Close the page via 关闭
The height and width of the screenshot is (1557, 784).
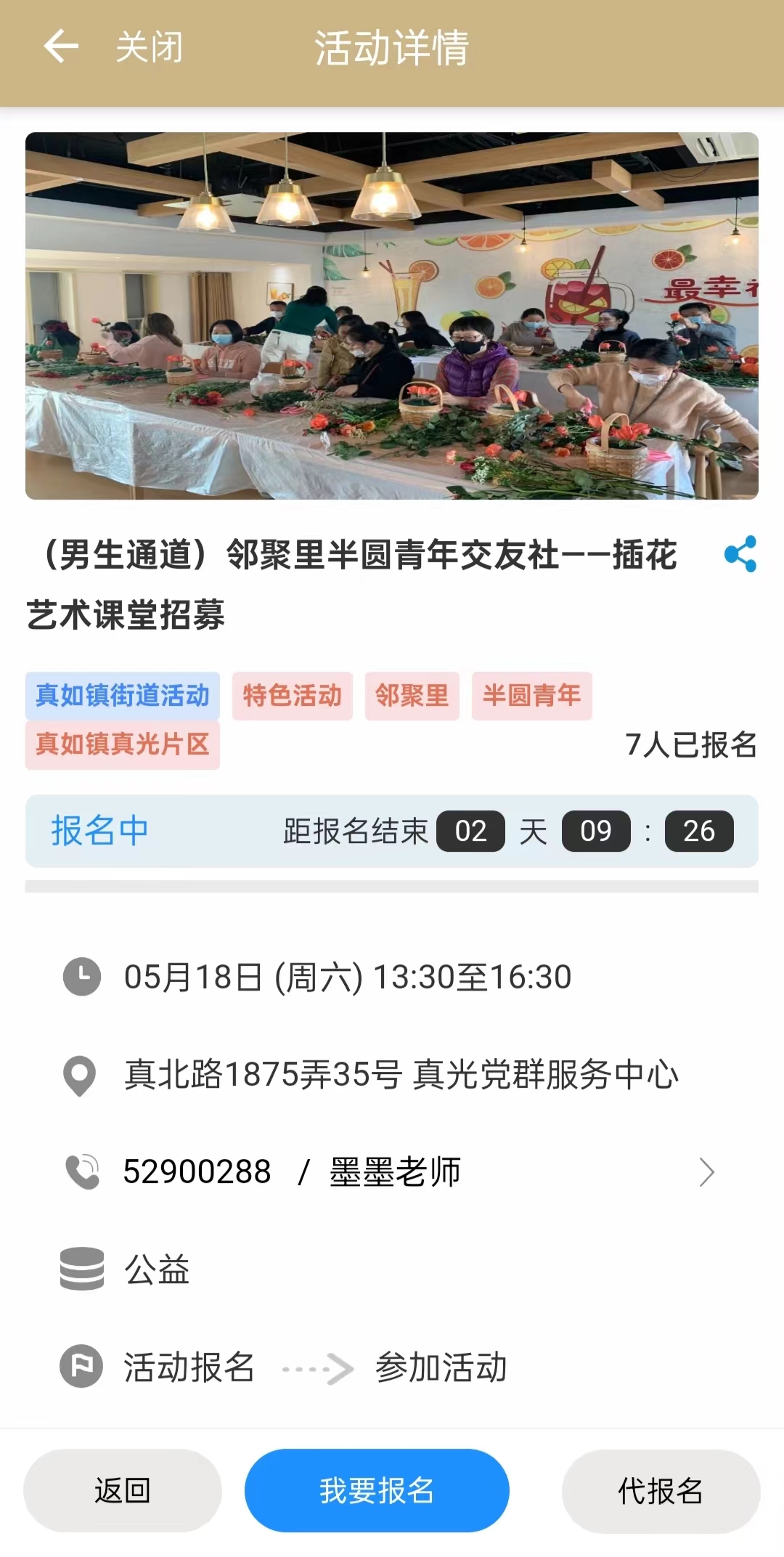(x=149, y=47)
